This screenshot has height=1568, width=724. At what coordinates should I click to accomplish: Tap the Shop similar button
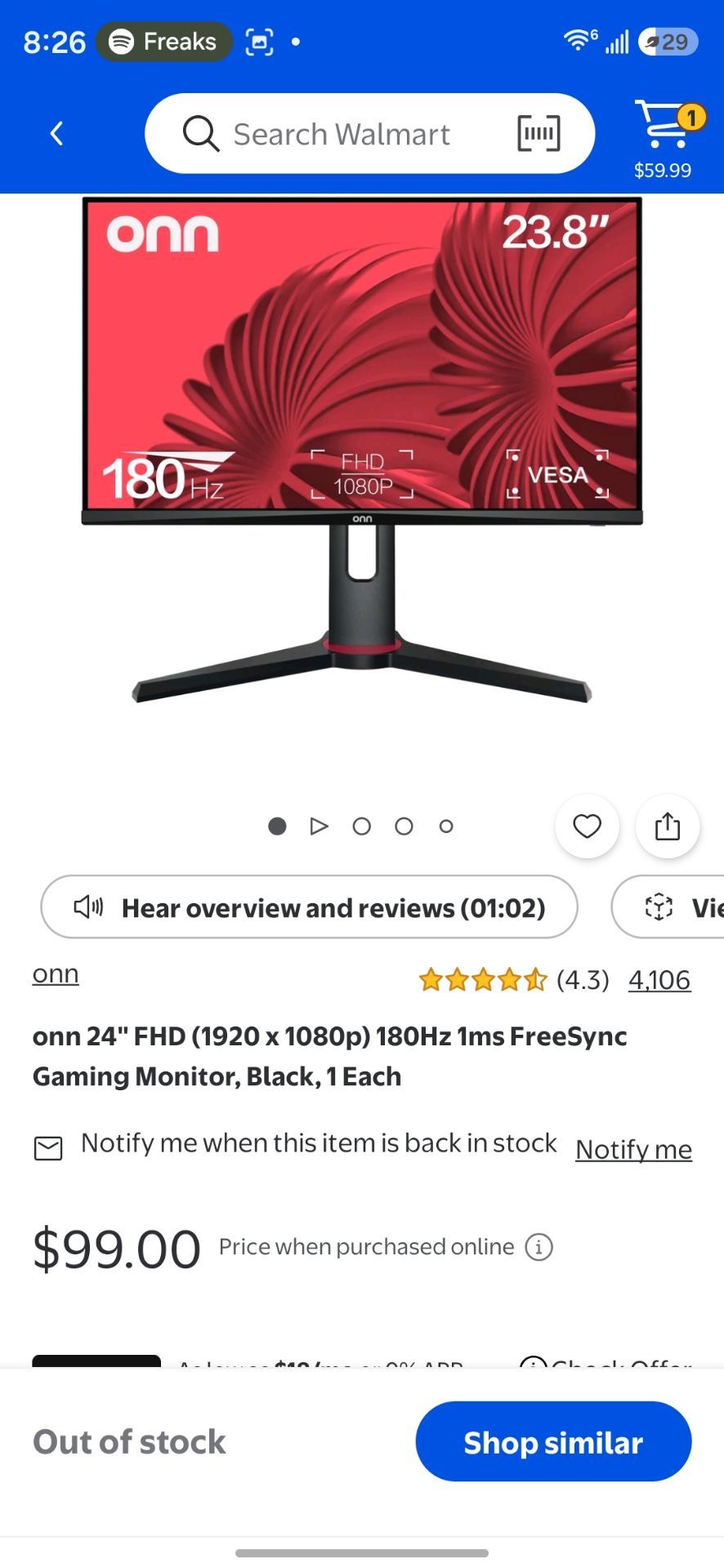(x=554, y=1442)
